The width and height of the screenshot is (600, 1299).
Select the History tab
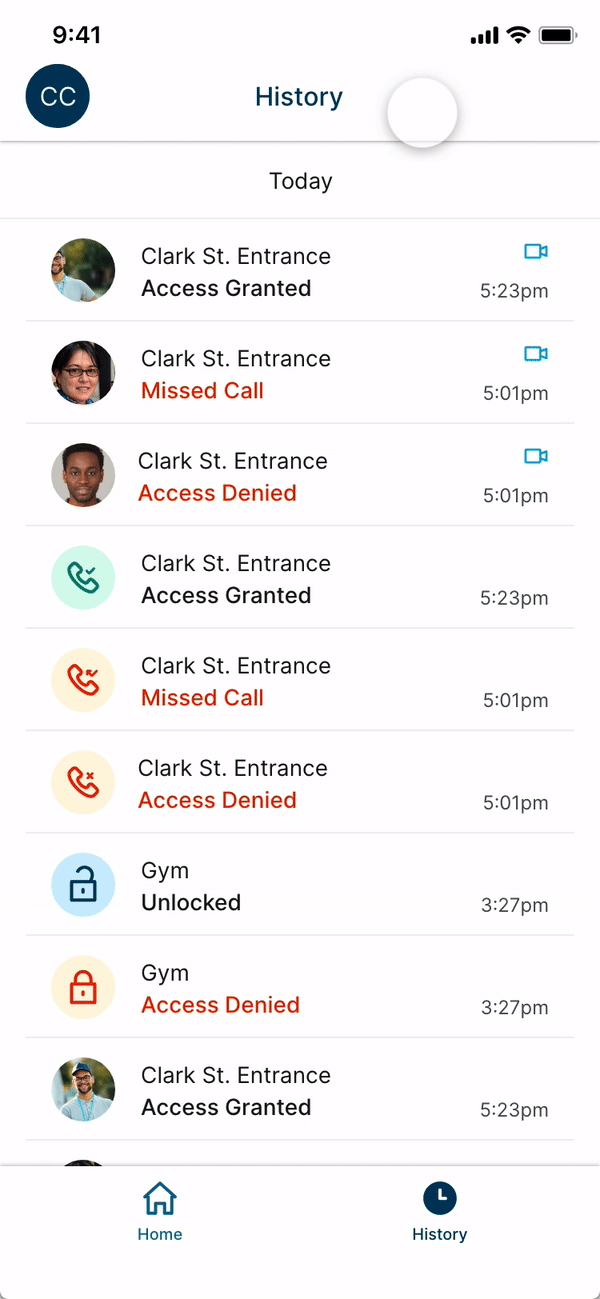[439, 1211]
